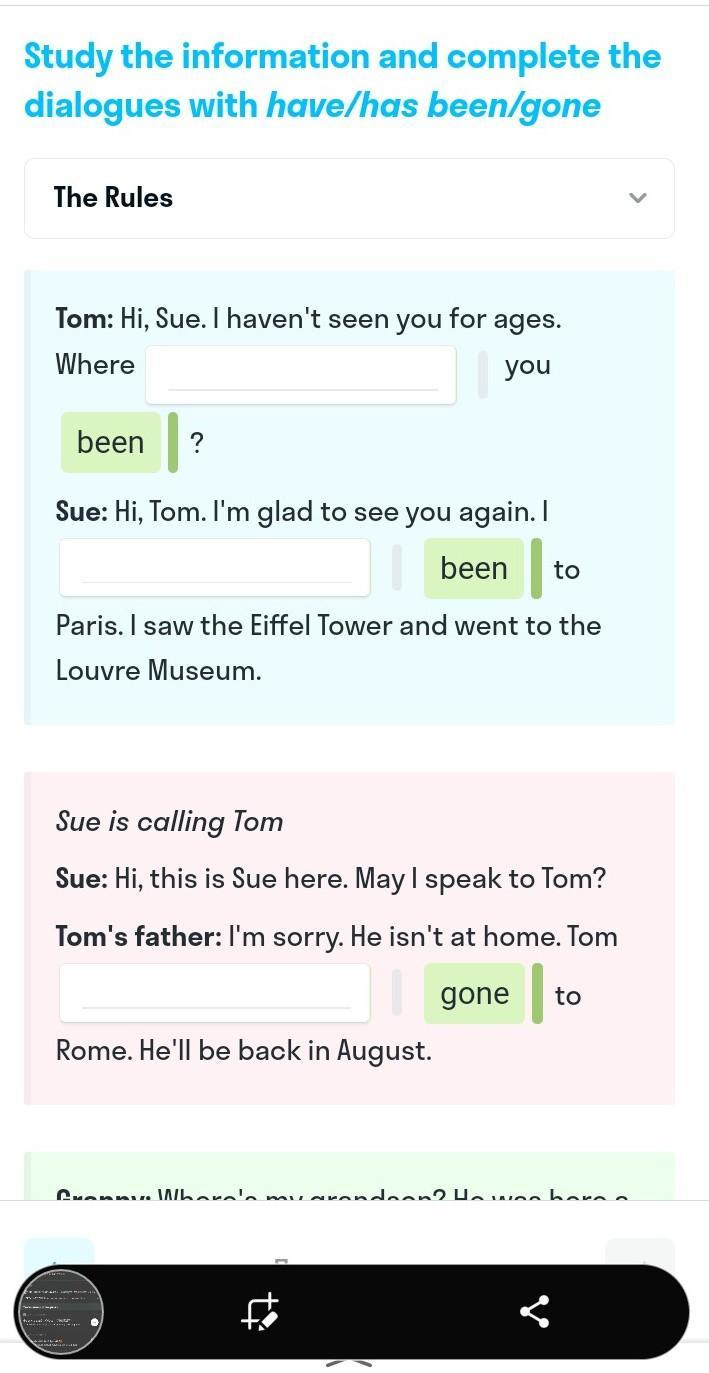Open the screenshot thumbnail preview
The image size is (709, 1373).
coord(59,1311)
